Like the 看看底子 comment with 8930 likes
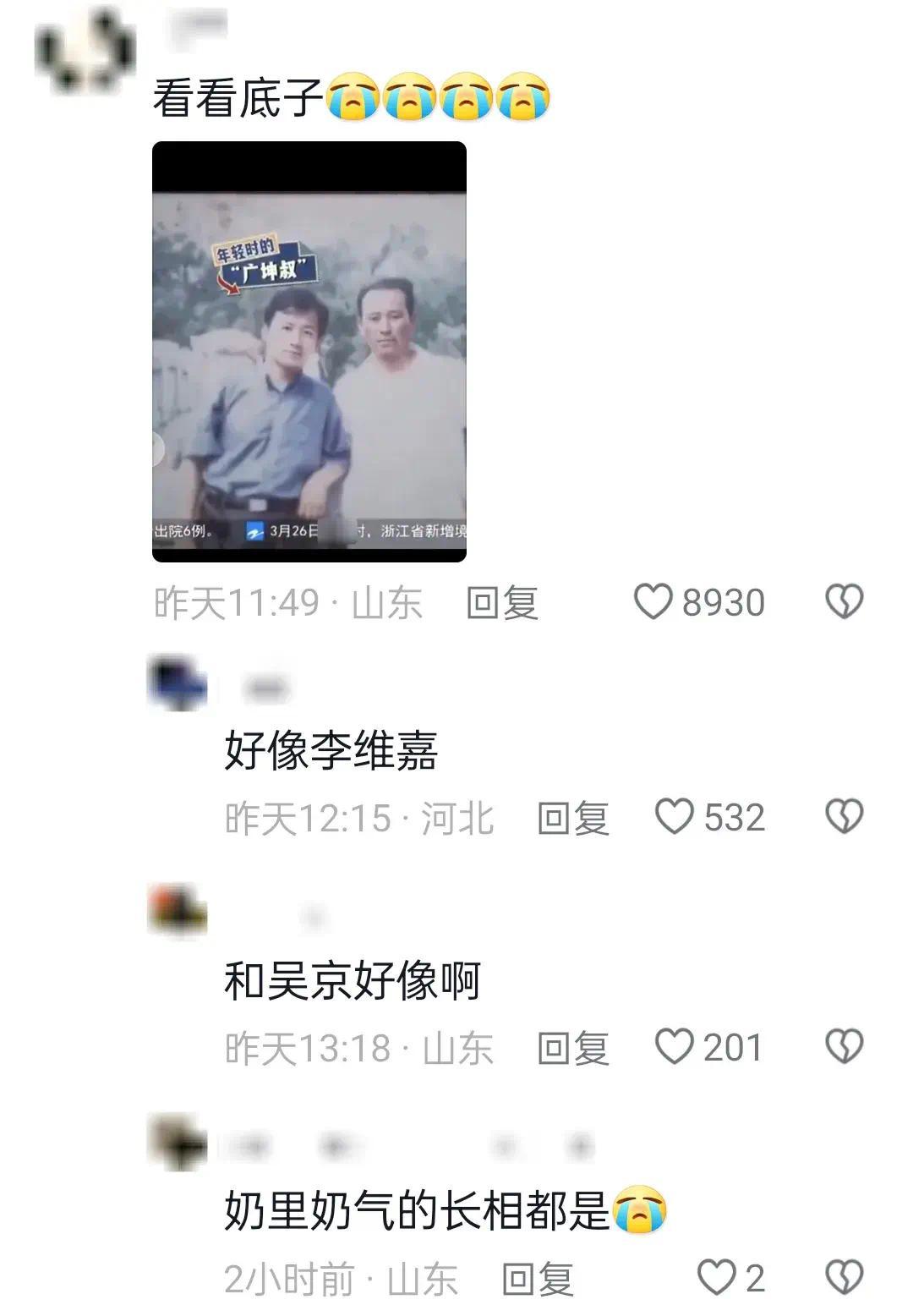913x1316 pixels. (653, 602)
